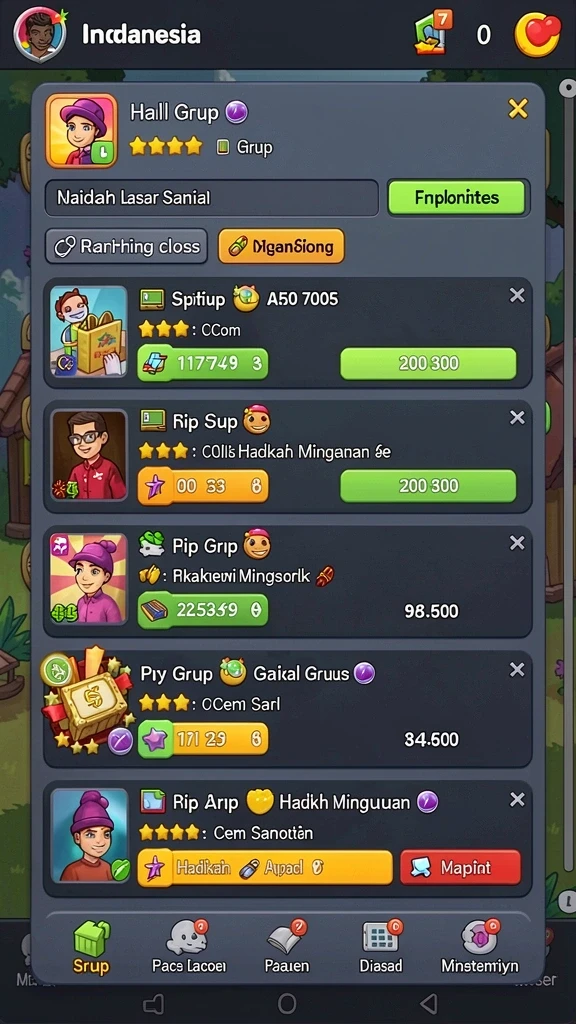576x1024 pixels.
Task: Dismiss the Pip Grip row
Action: point(517,543)
